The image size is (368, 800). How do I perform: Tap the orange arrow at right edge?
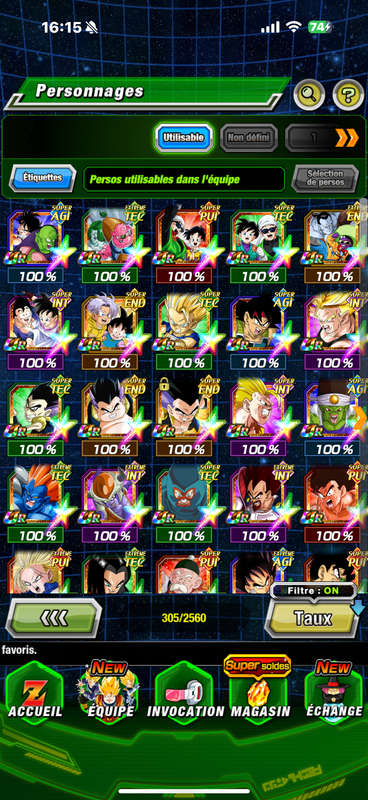(x=360, y=418)
